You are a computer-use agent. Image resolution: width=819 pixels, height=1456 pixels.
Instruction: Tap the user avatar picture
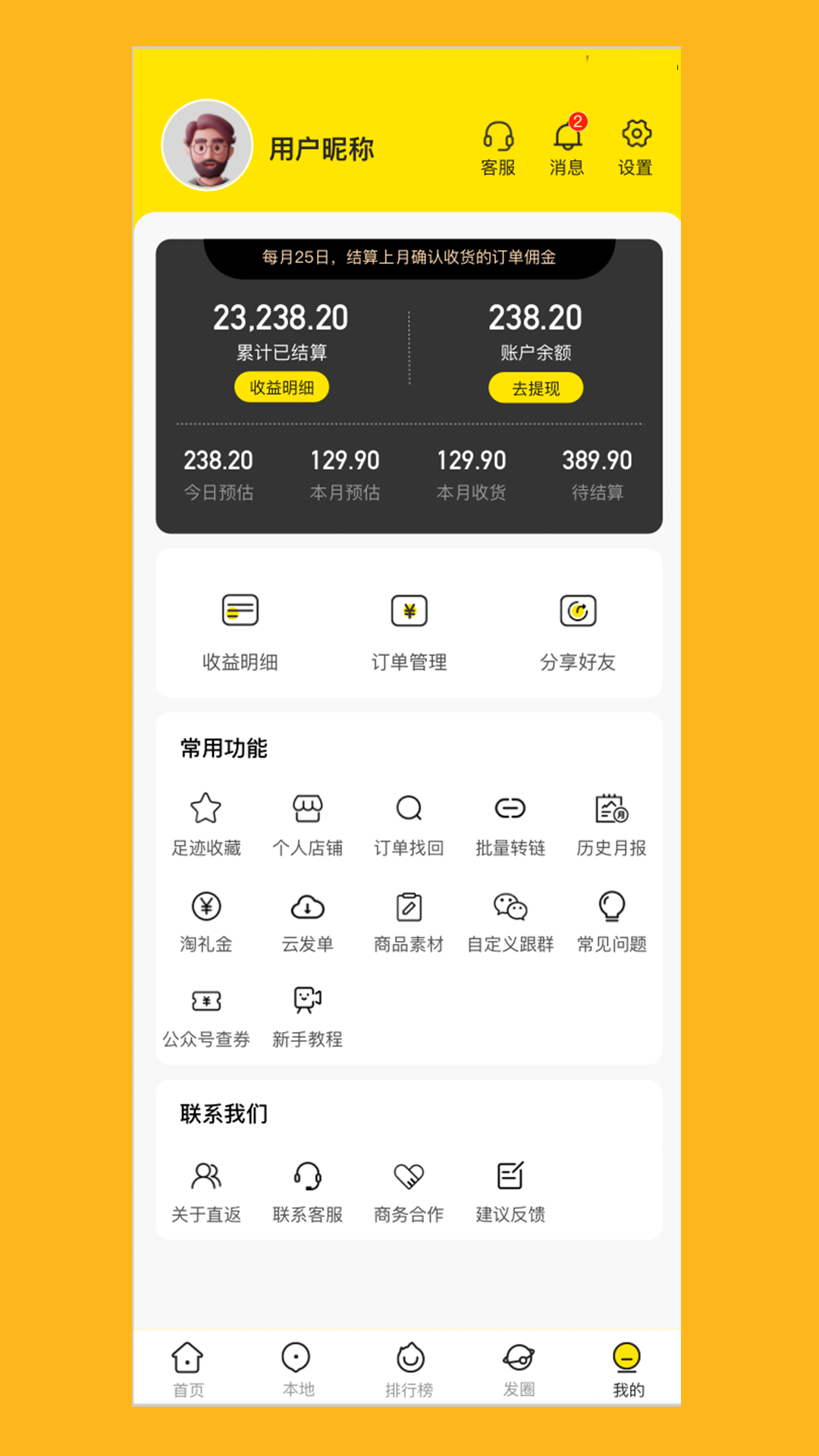point(207,145)
